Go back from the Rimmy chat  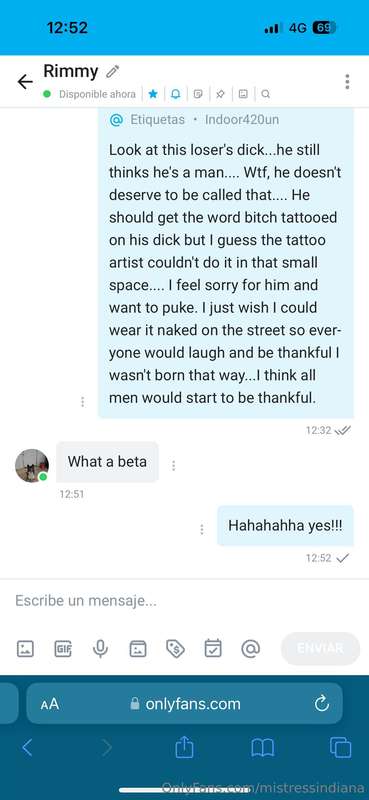point(24,82)
